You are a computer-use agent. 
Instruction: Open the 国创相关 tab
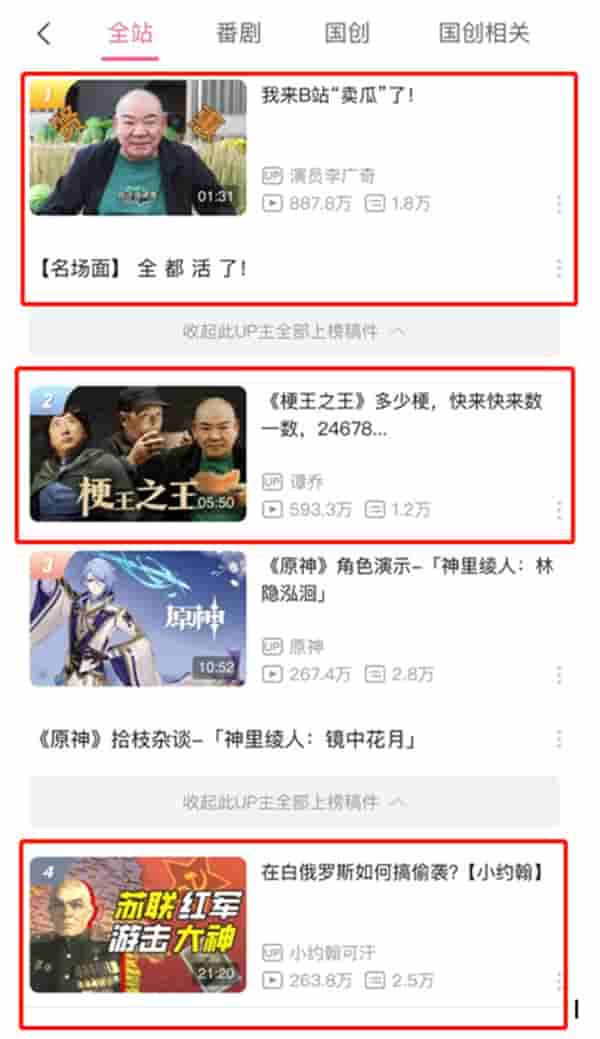coord(483,33)
